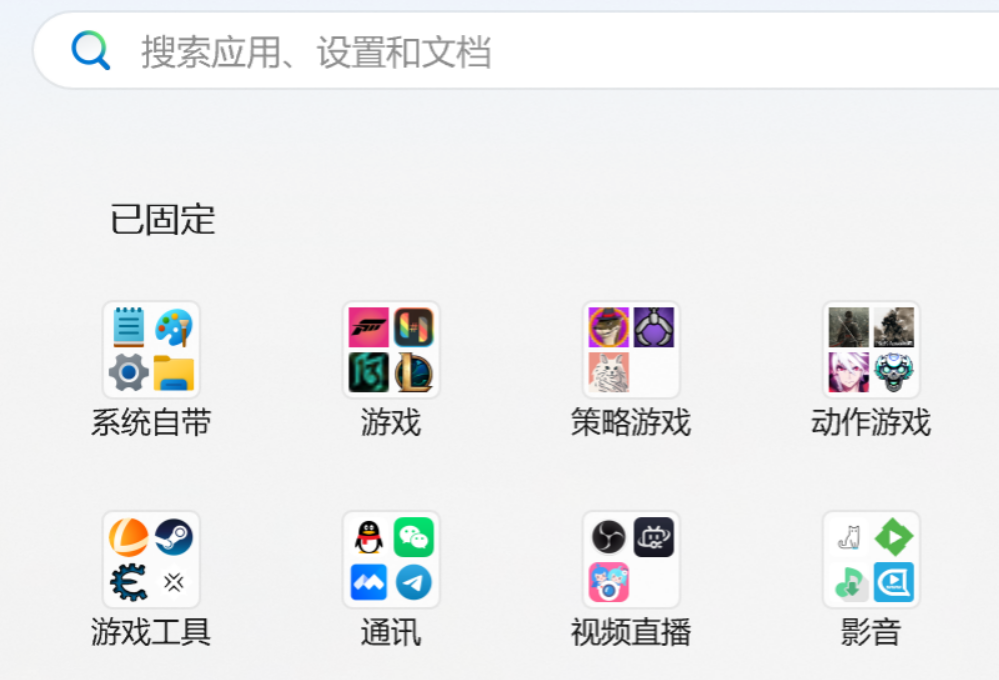Open the 游戏工具 folder
Screen dimensions: 999x680
point(151,560)
